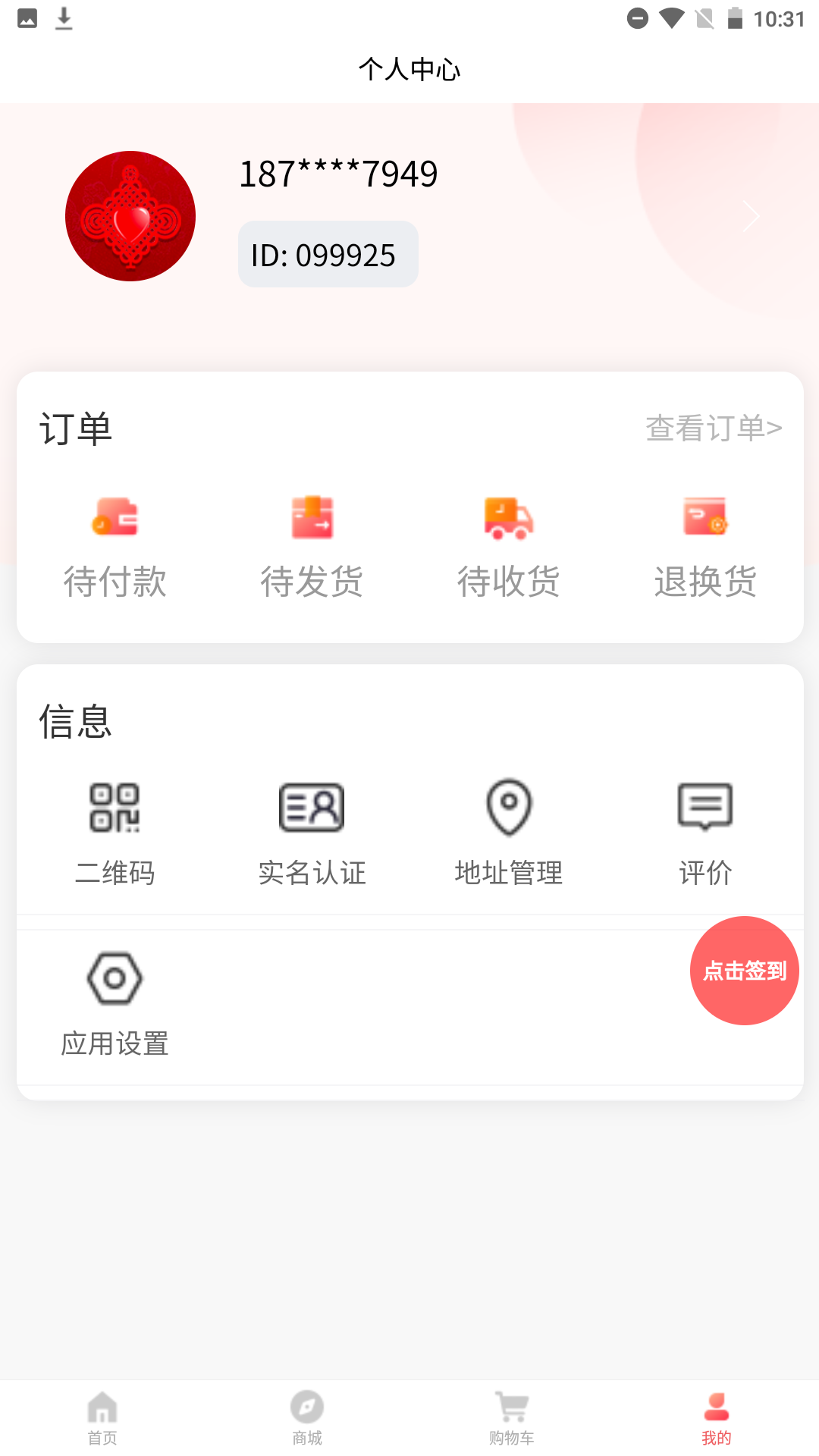The image size is (819, 1456).
Task: Switch to the 商城 mall tab
Action: pyautogui.click(x=307, y=1418)
